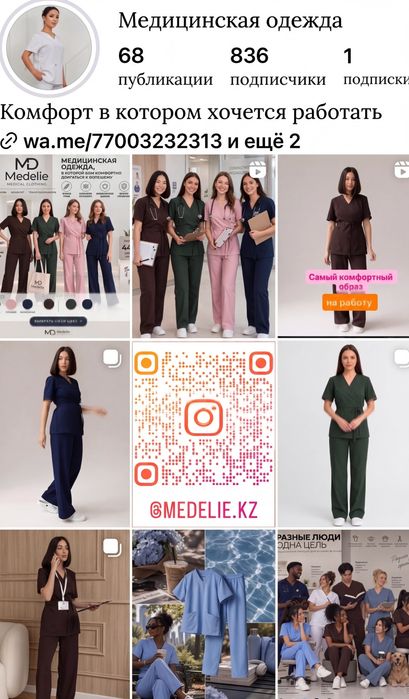Image resolution: width=409 pixels, height=699 pixels.
Task: View the 836 подписчики list
Action: click(x=278, y=67)
